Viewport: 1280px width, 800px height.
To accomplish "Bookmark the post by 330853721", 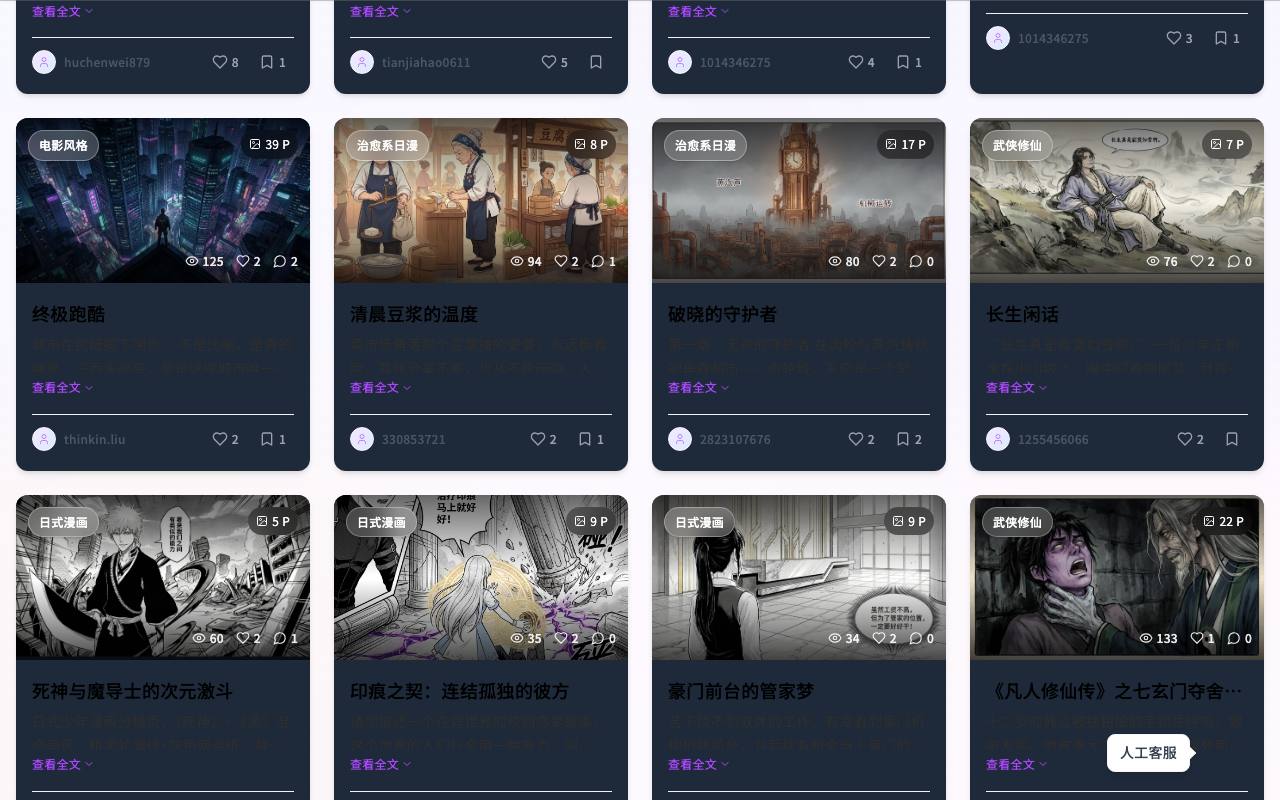I will tap(592, 439).
